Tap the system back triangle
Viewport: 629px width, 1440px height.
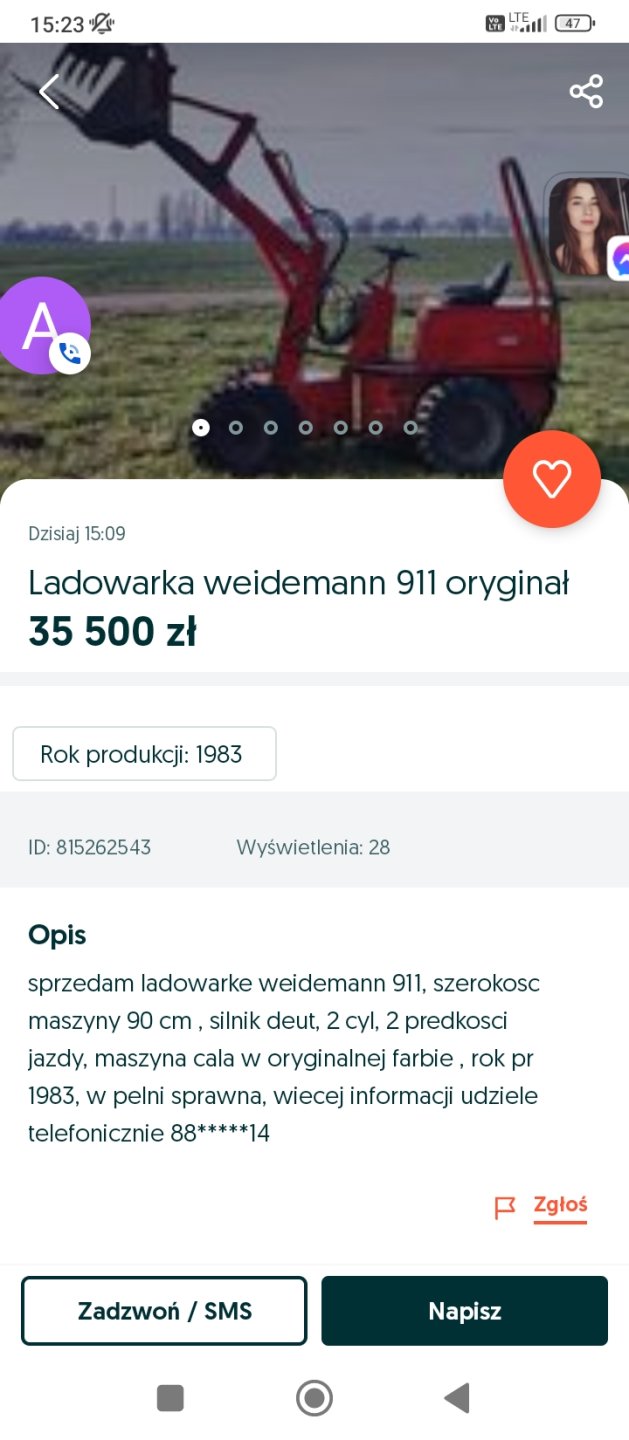[457, 1397]
